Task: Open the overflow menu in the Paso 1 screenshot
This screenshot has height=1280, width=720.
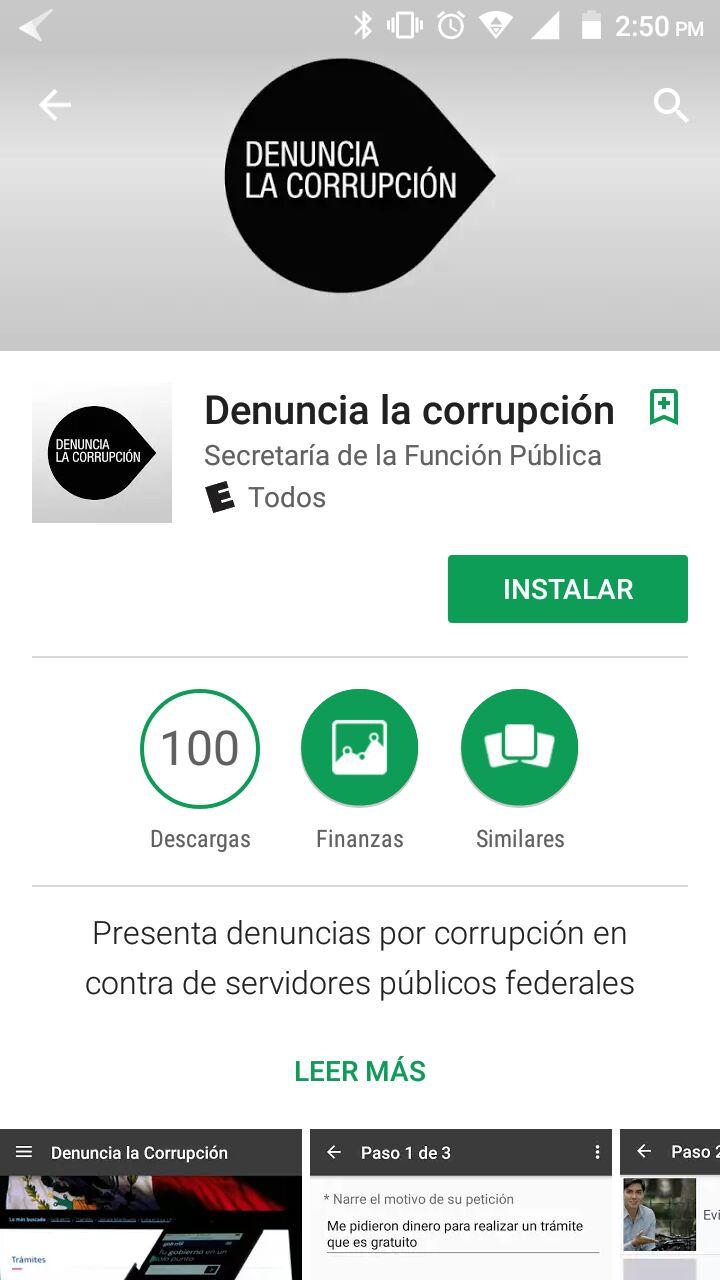Action: point(596,1152)
